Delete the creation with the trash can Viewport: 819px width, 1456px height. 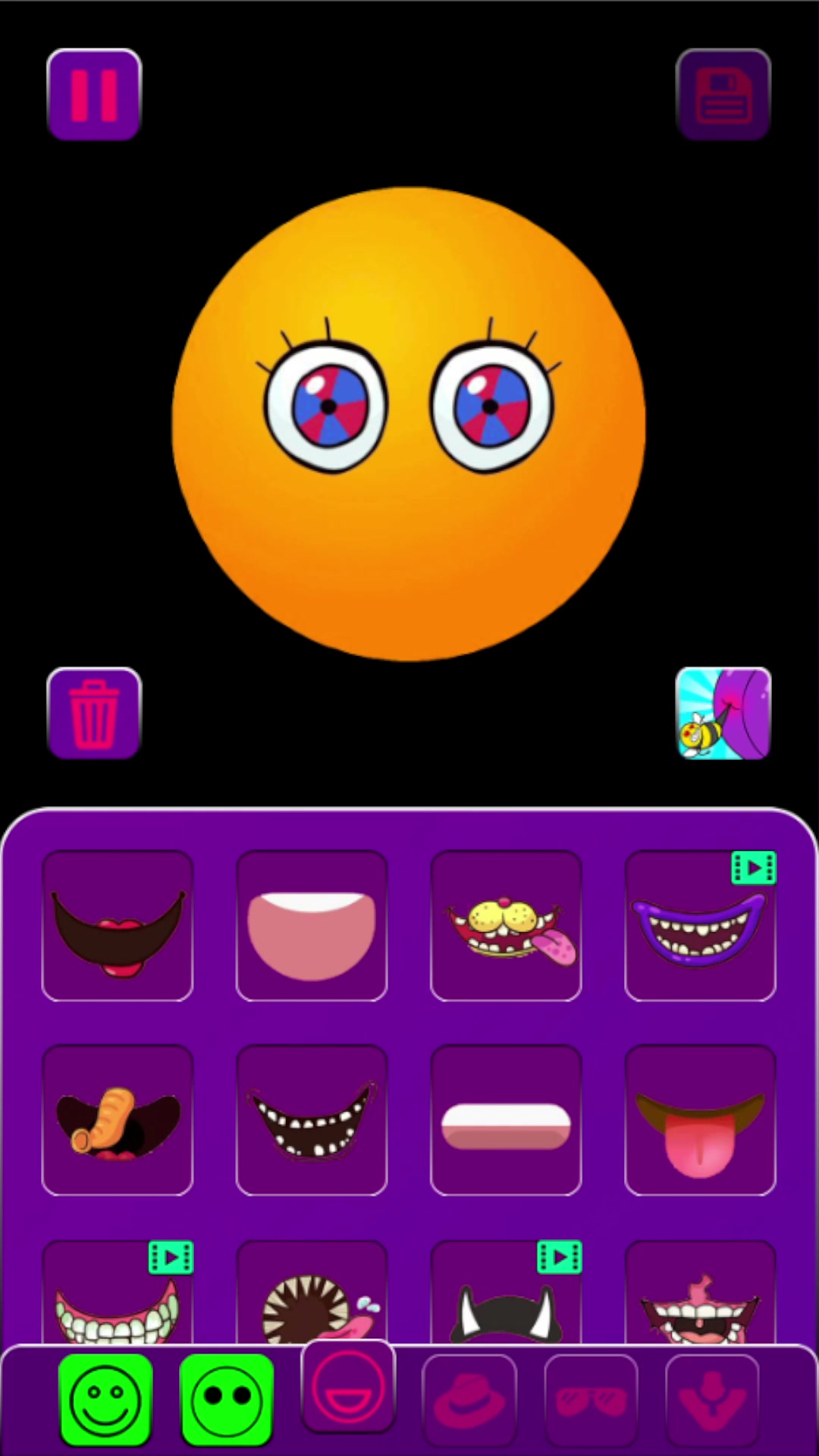click(94, 714)
